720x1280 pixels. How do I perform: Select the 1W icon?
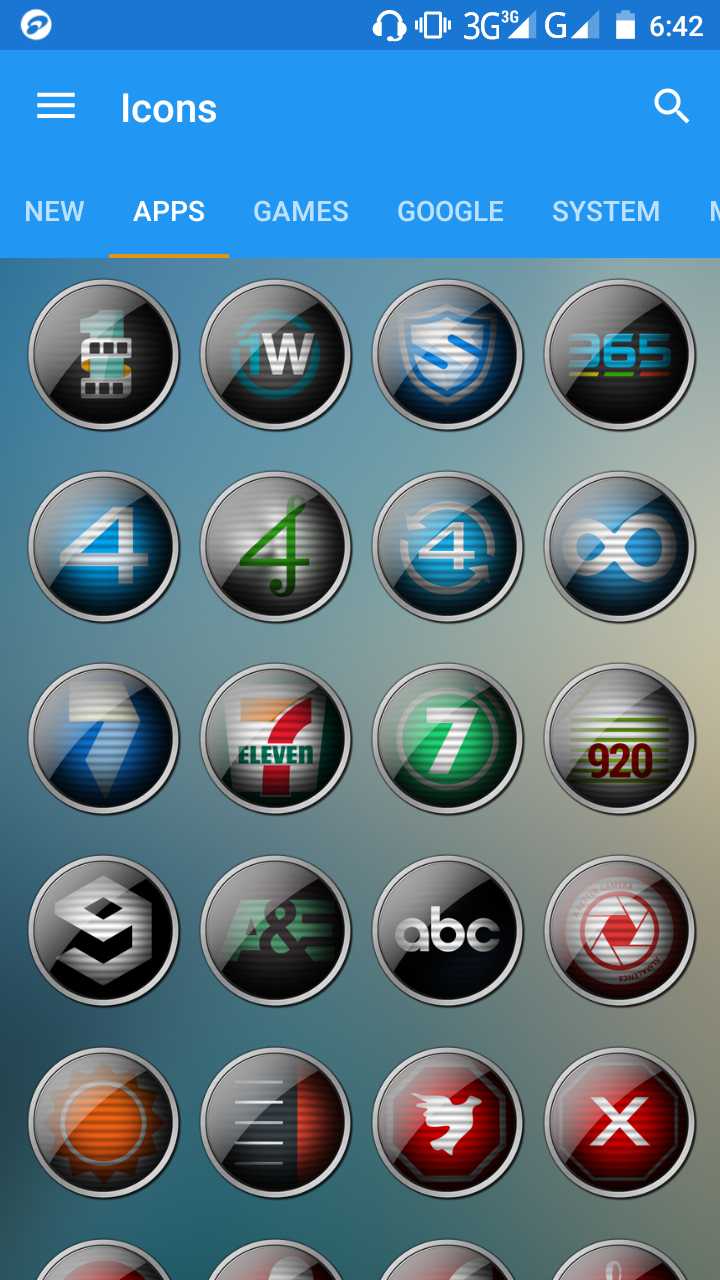coord(276,354)
